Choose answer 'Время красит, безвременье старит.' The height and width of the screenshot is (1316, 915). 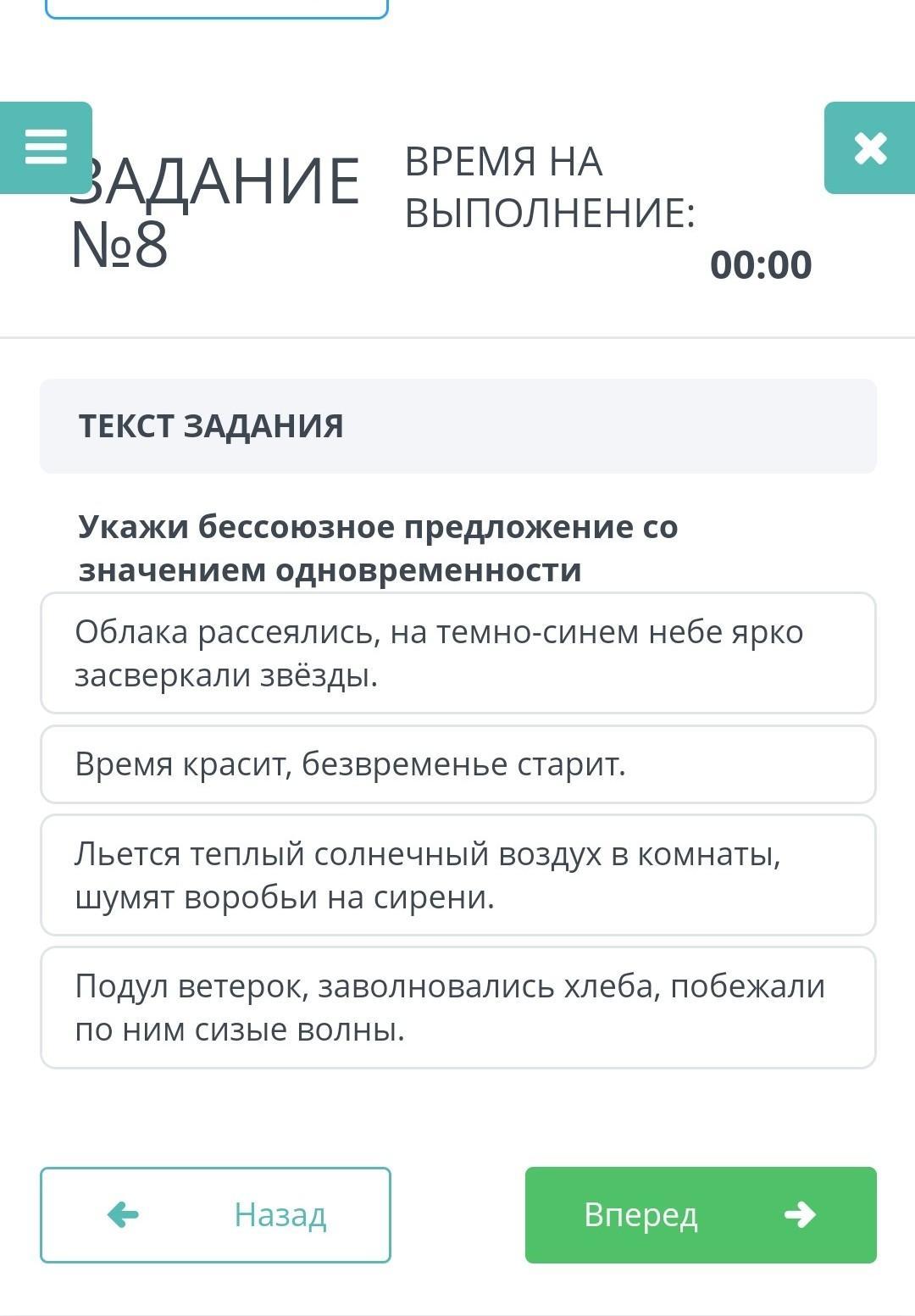[457, 764]
